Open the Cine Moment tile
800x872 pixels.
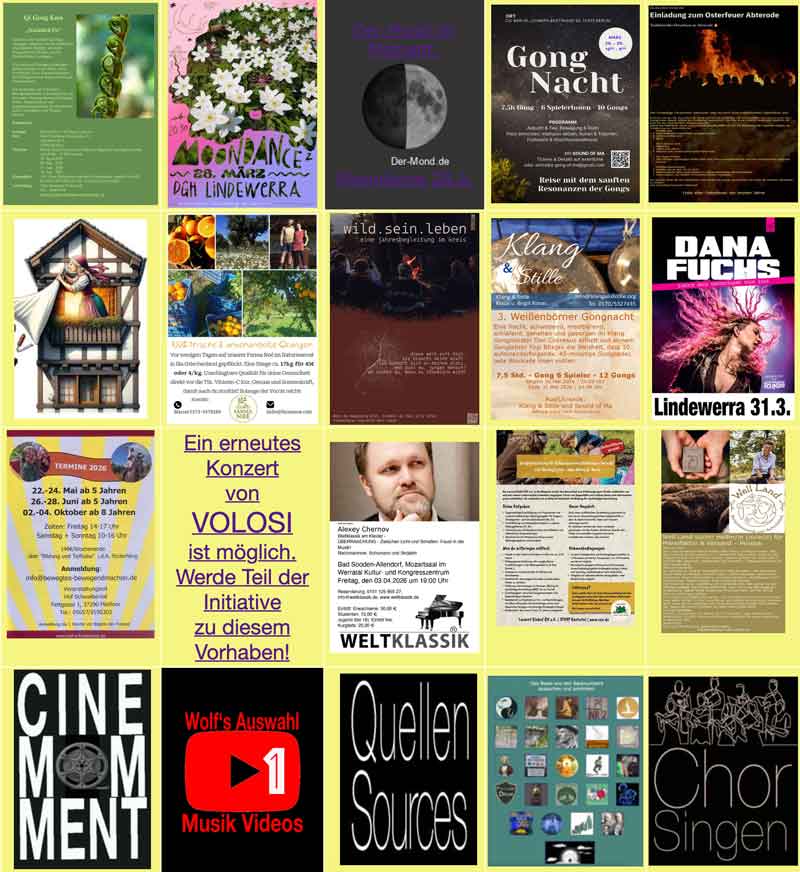tap(82, 768)
